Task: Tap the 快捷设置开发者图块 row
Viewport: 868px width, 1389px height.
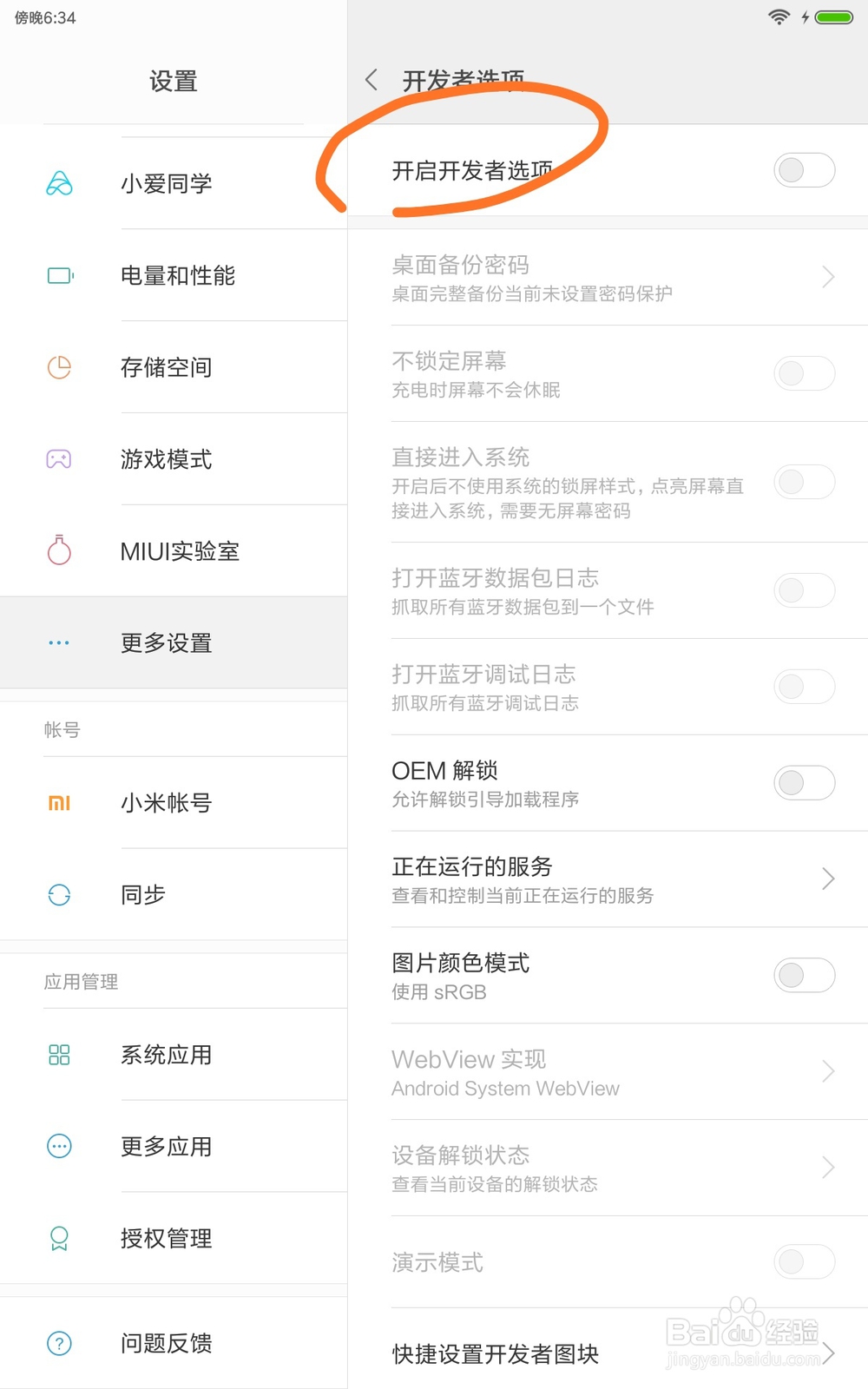Action: 564,1353
